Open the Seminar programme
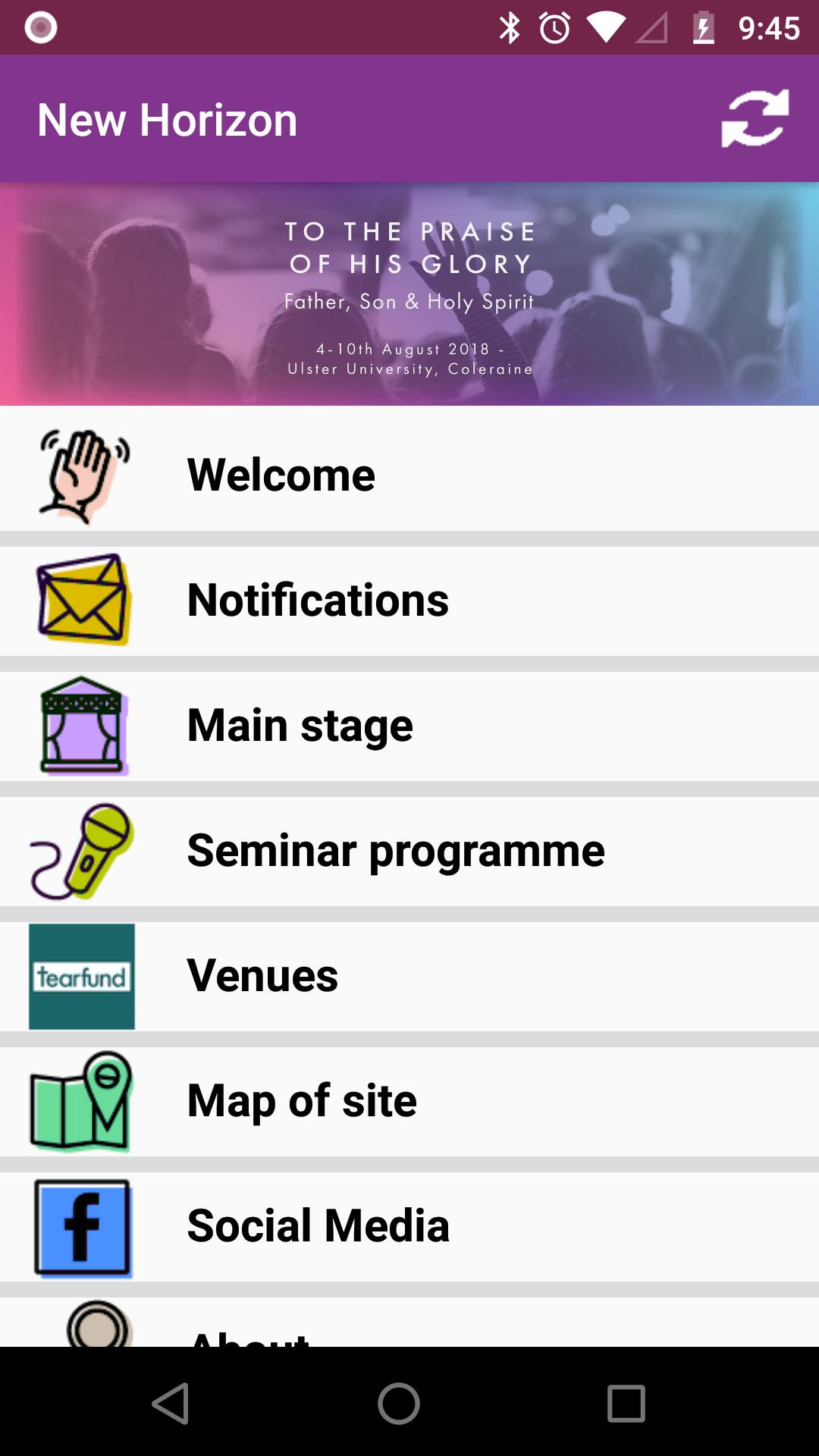This screenshot has width=819, height=1456. point(409,849)
